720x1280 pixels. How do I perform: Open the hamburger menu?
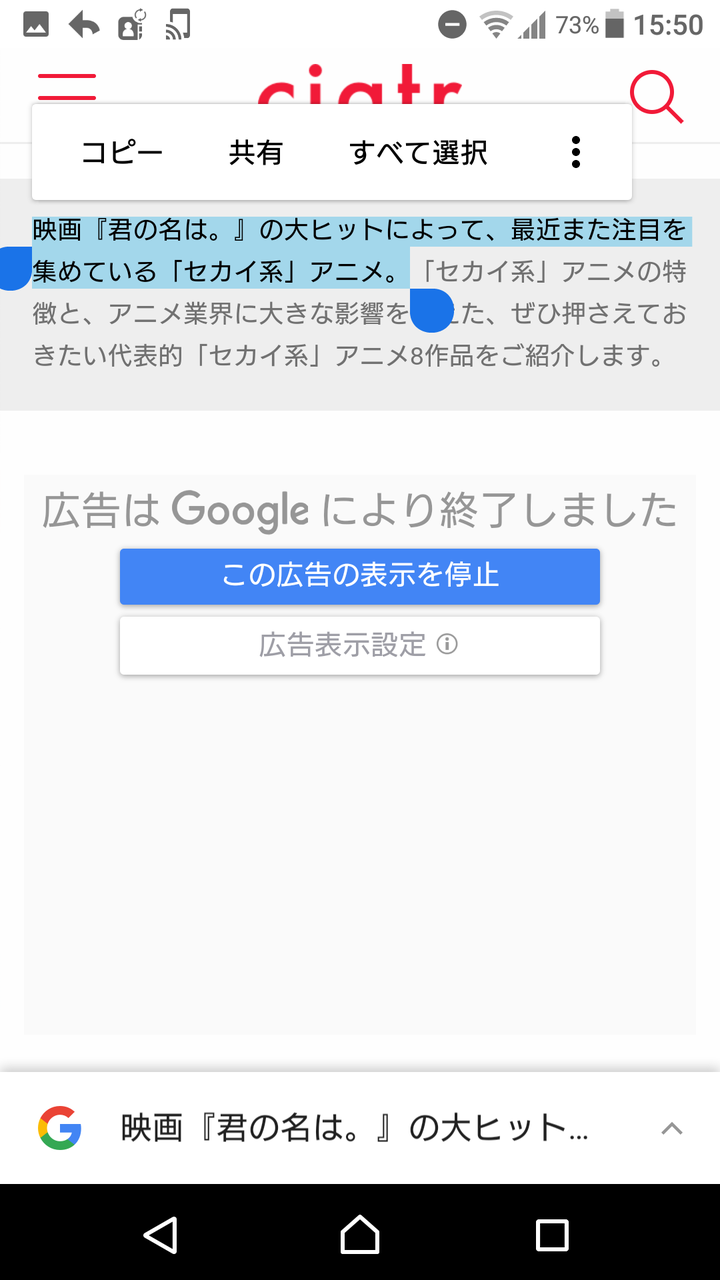[66, 86]
